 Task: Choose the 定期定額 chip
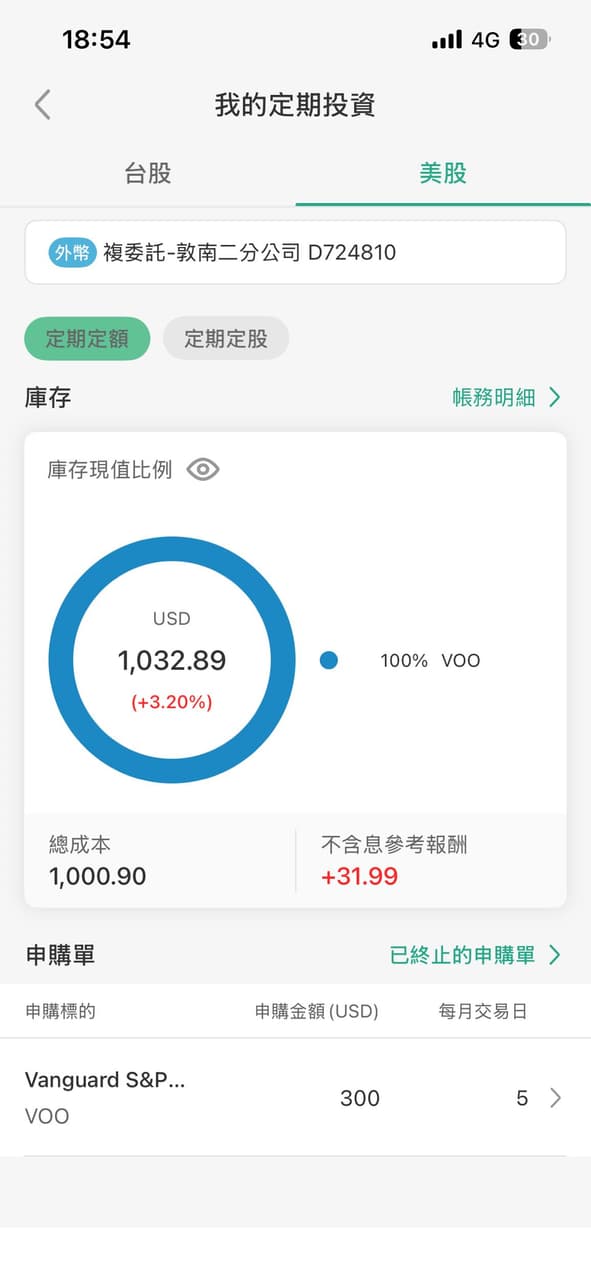pyautogui.click(x=87, y=339)
